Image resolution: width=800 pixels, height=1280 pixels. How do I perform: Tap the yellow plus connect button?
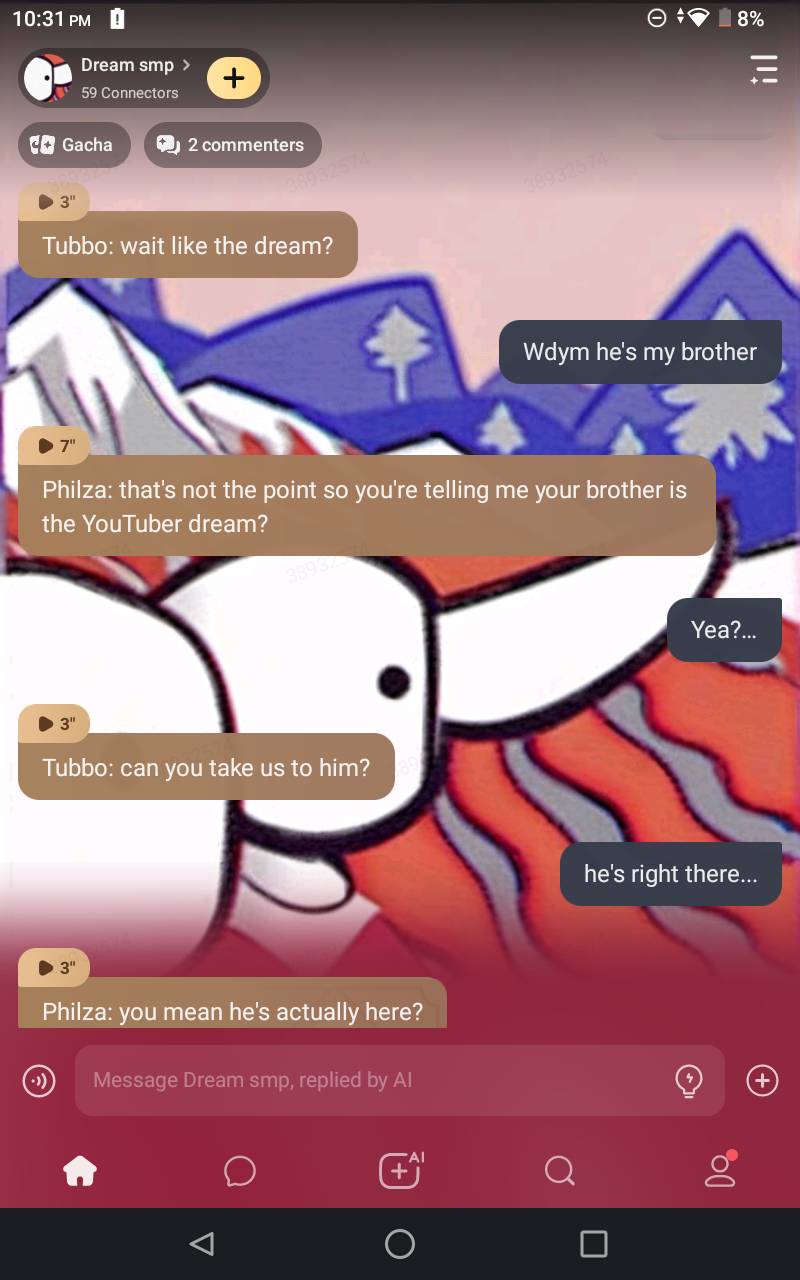(x=234, y=78)
